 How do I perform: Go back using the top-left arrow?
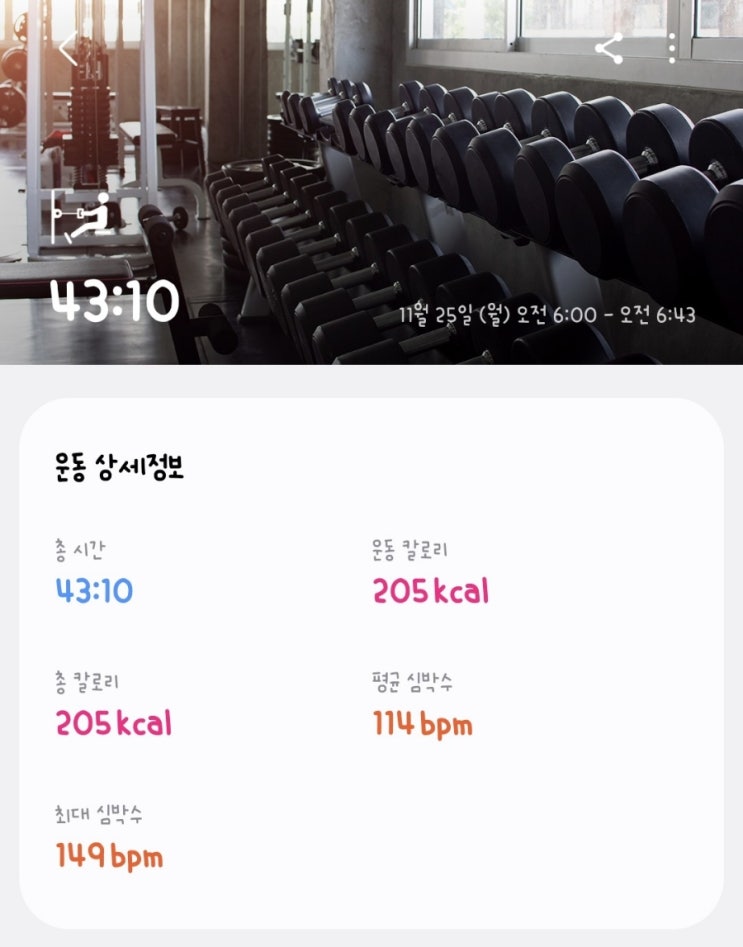click(x=68, y=48)
